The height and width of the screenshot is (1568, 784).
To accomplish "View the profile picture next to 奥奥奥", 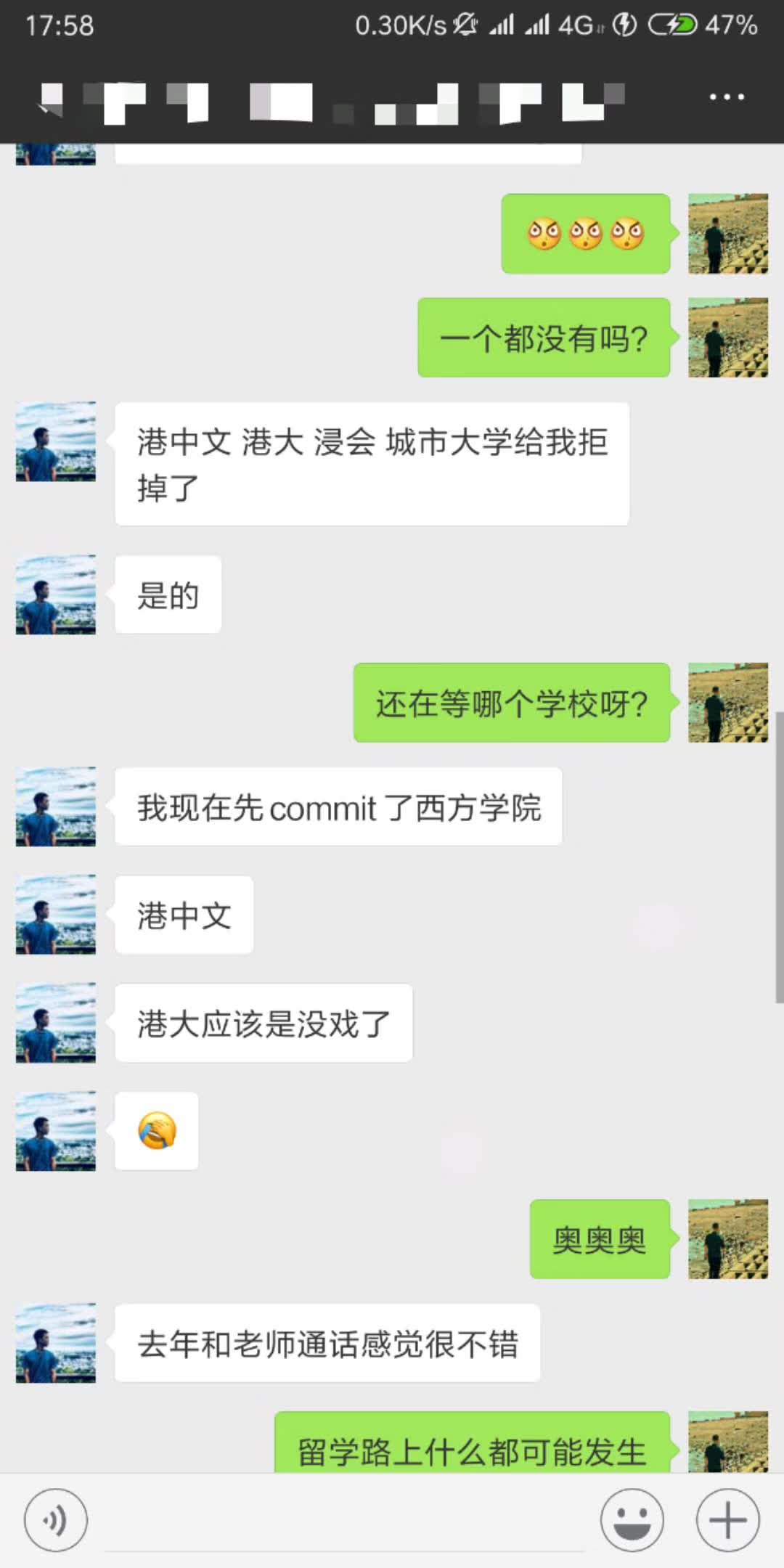I will click(727, 1238).
